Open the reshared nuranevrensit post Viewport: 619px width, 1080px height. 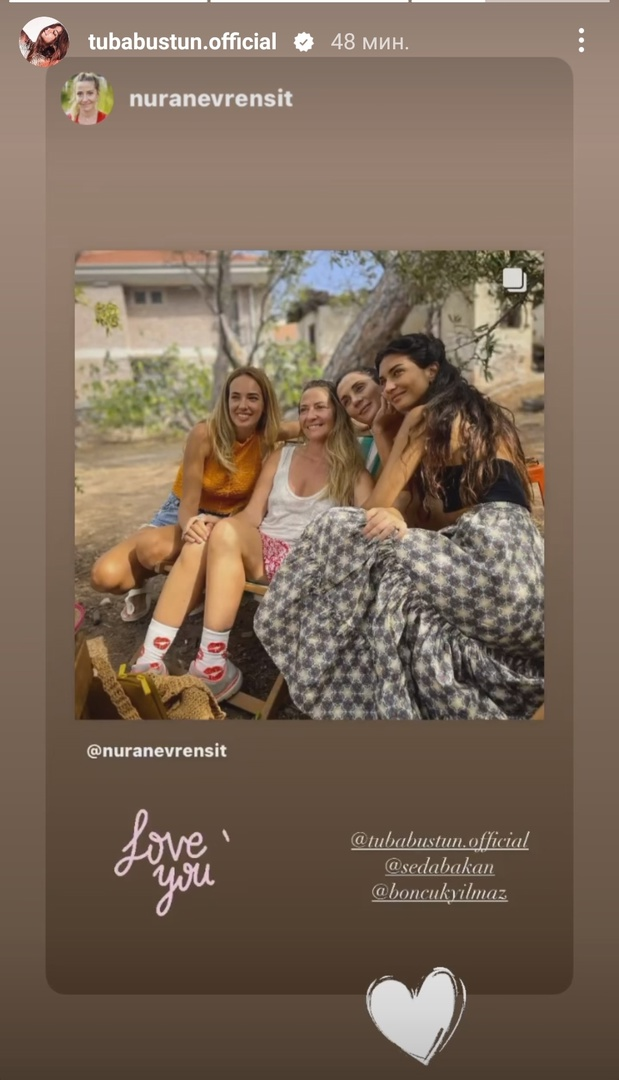[309, 485]
